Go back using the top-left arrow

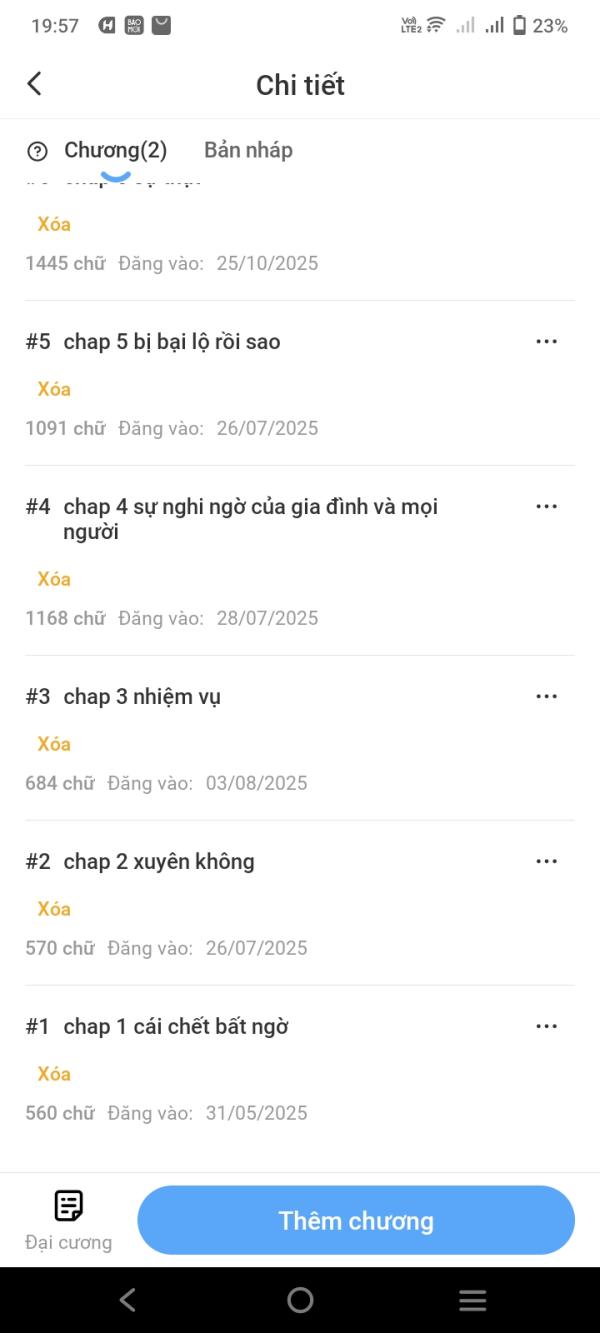pos(34,84)
